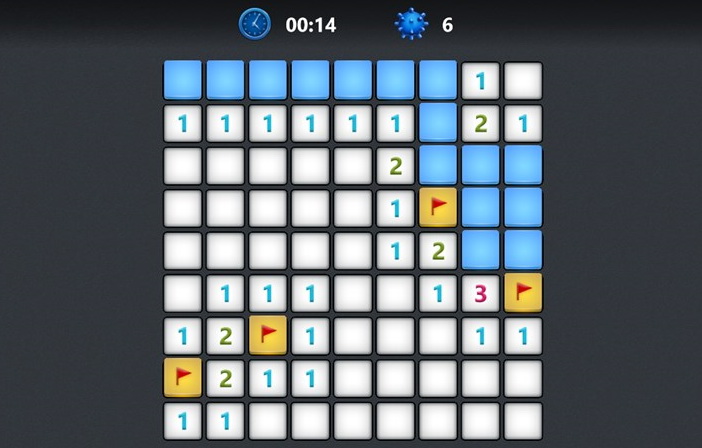The height and width of the screenshot is (448, 702).
Task: Remove the flag right of the 3
Action: click(523, 293)
